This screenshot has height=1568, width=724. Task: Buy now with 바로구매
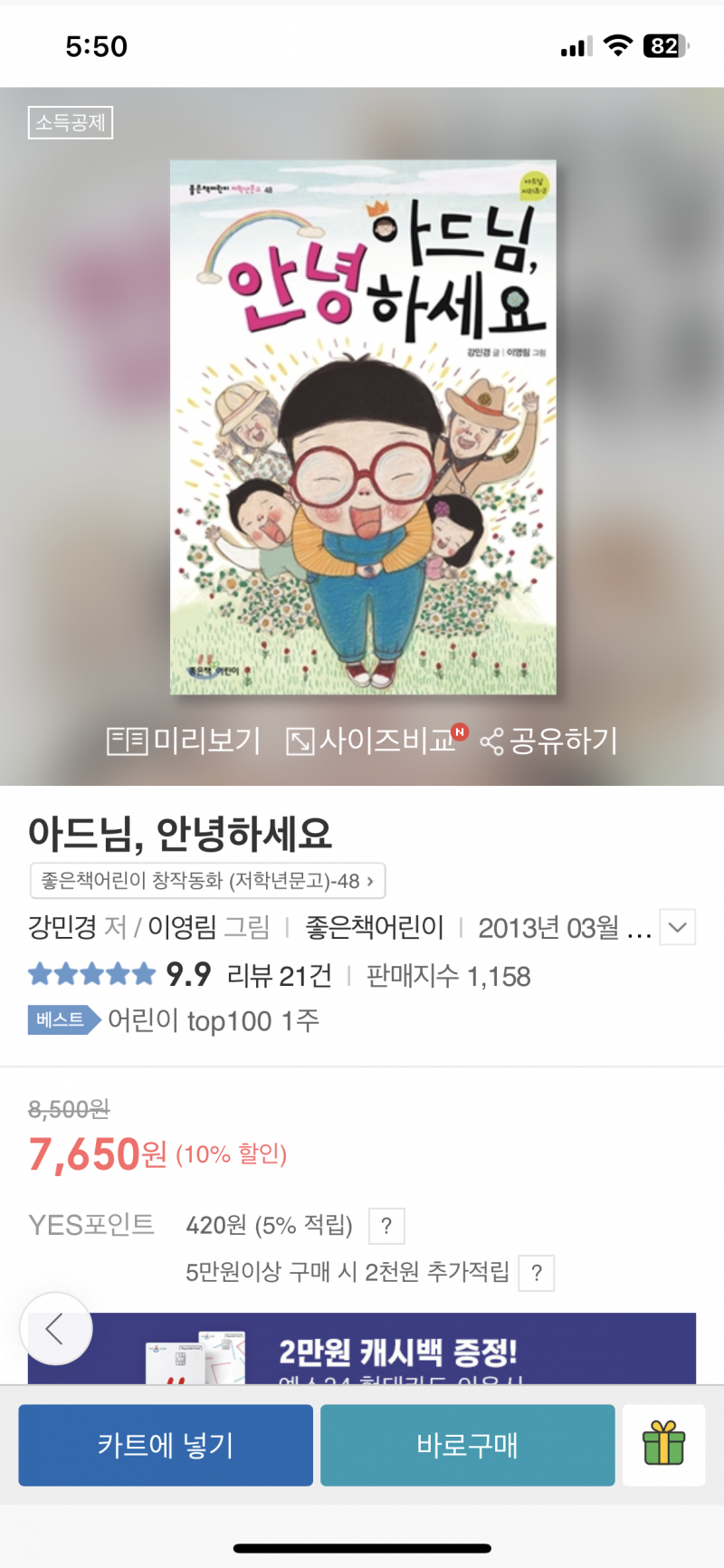(x=467, y=1445)
